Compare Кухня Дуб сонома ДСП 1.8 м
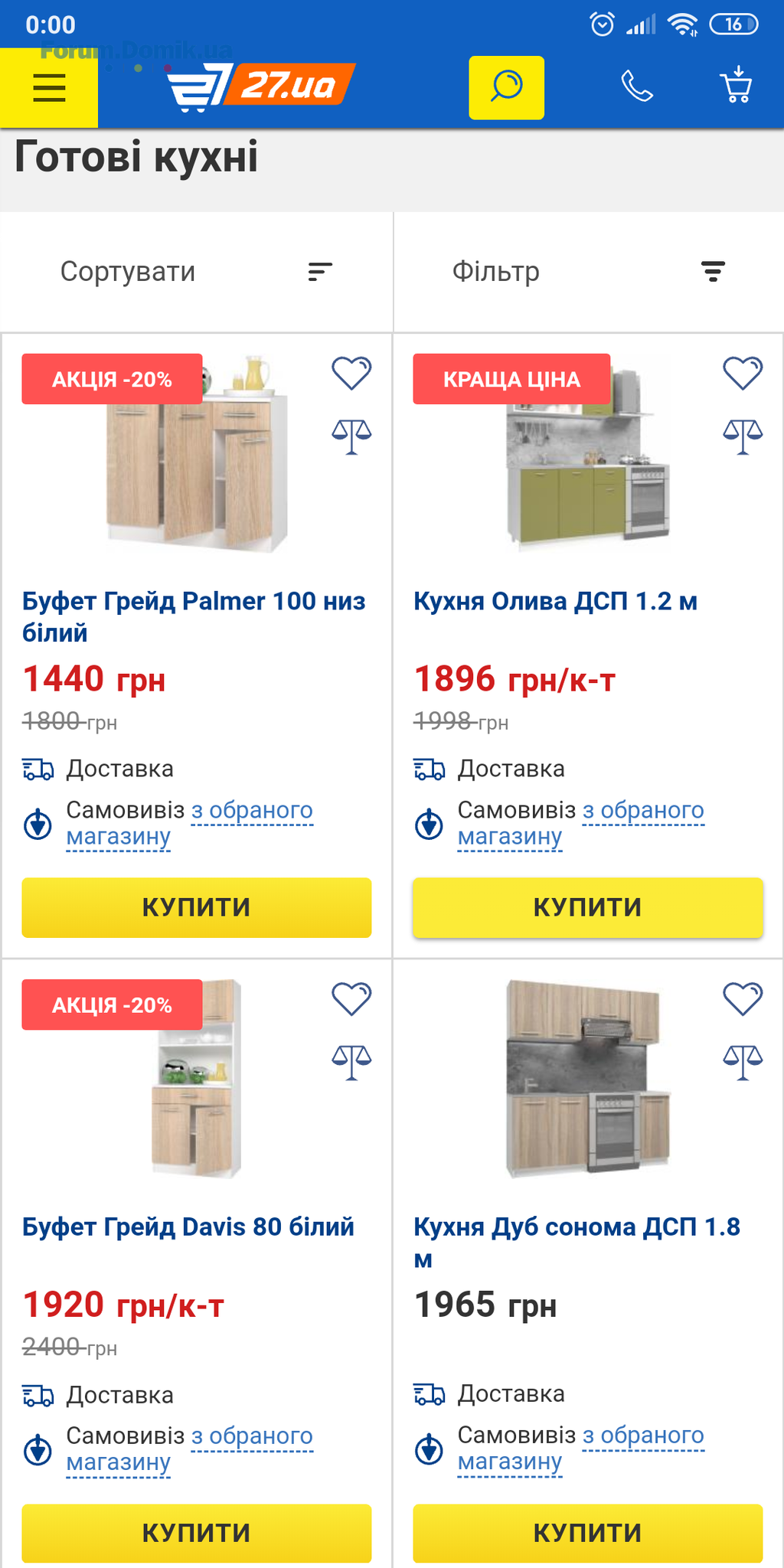Viewport: 784px width, 1568px height. coord(743,1062)
